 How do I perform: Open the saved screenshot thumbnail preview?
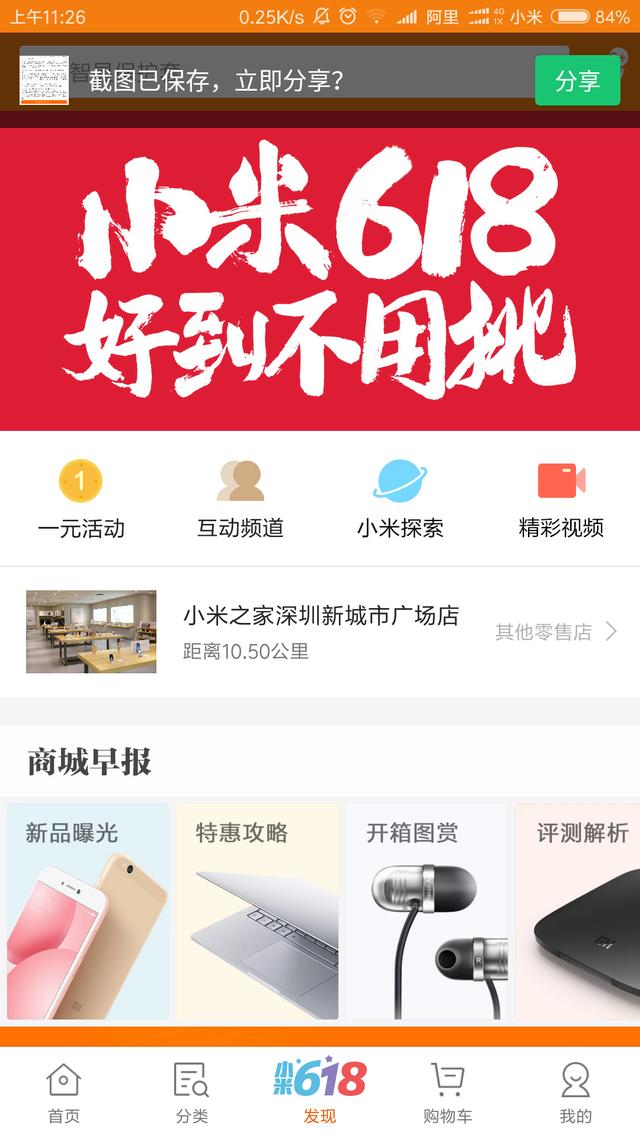pyautogui.click(x=44, y=80)
